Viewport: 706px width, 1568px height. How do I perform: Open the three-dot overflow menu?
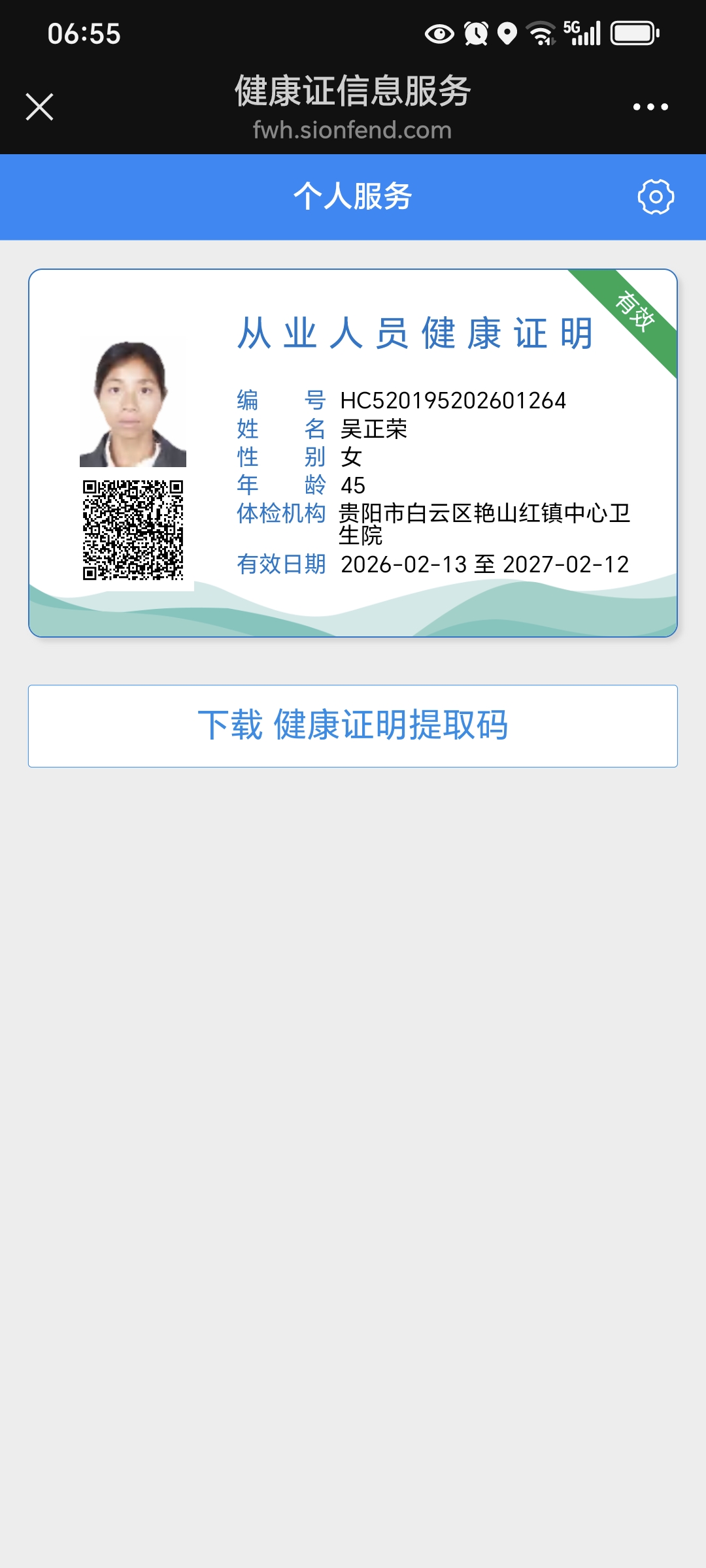pyautogui.click(x=650, y=106)
